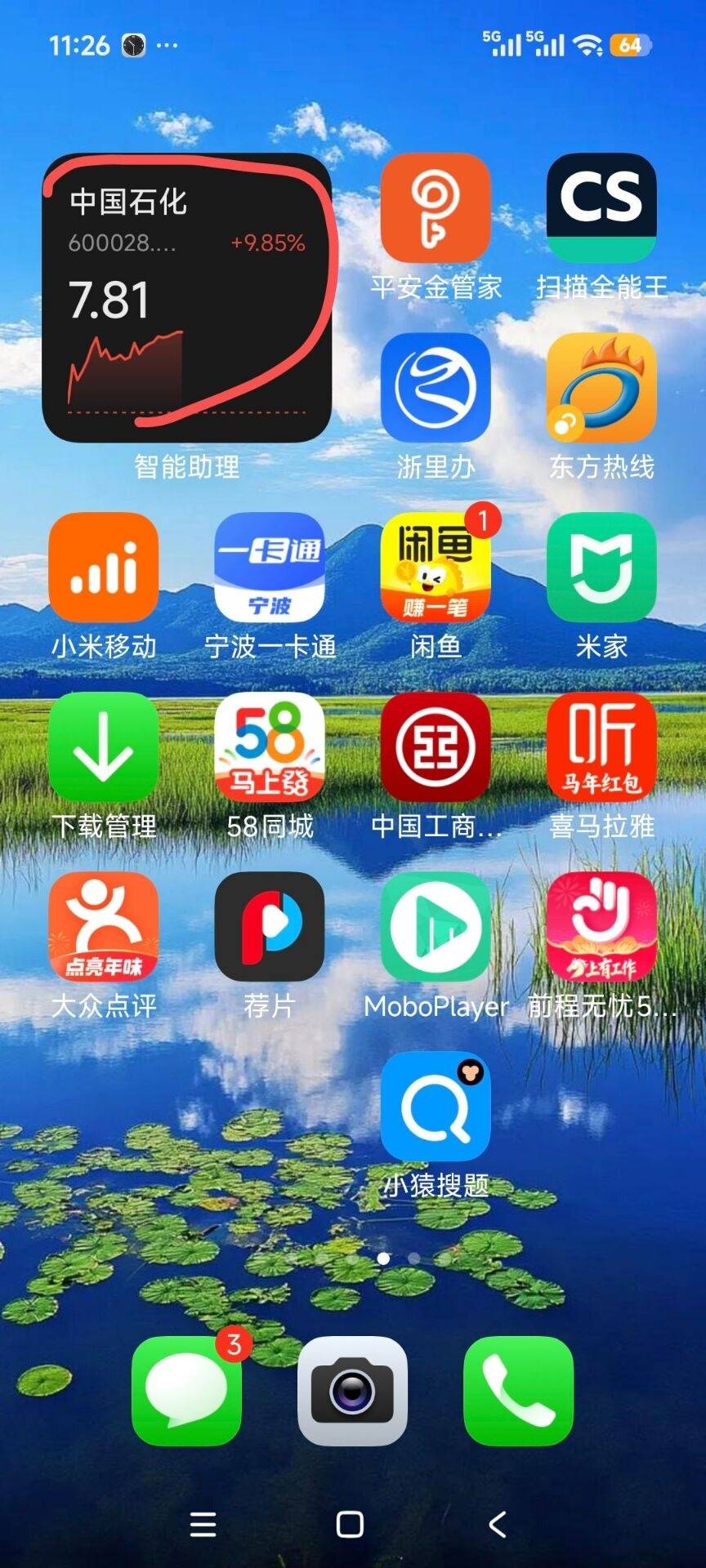Launch 喜马拉雅 audio app
Viewport: 706px width, 1568px height.
[601, 747]
